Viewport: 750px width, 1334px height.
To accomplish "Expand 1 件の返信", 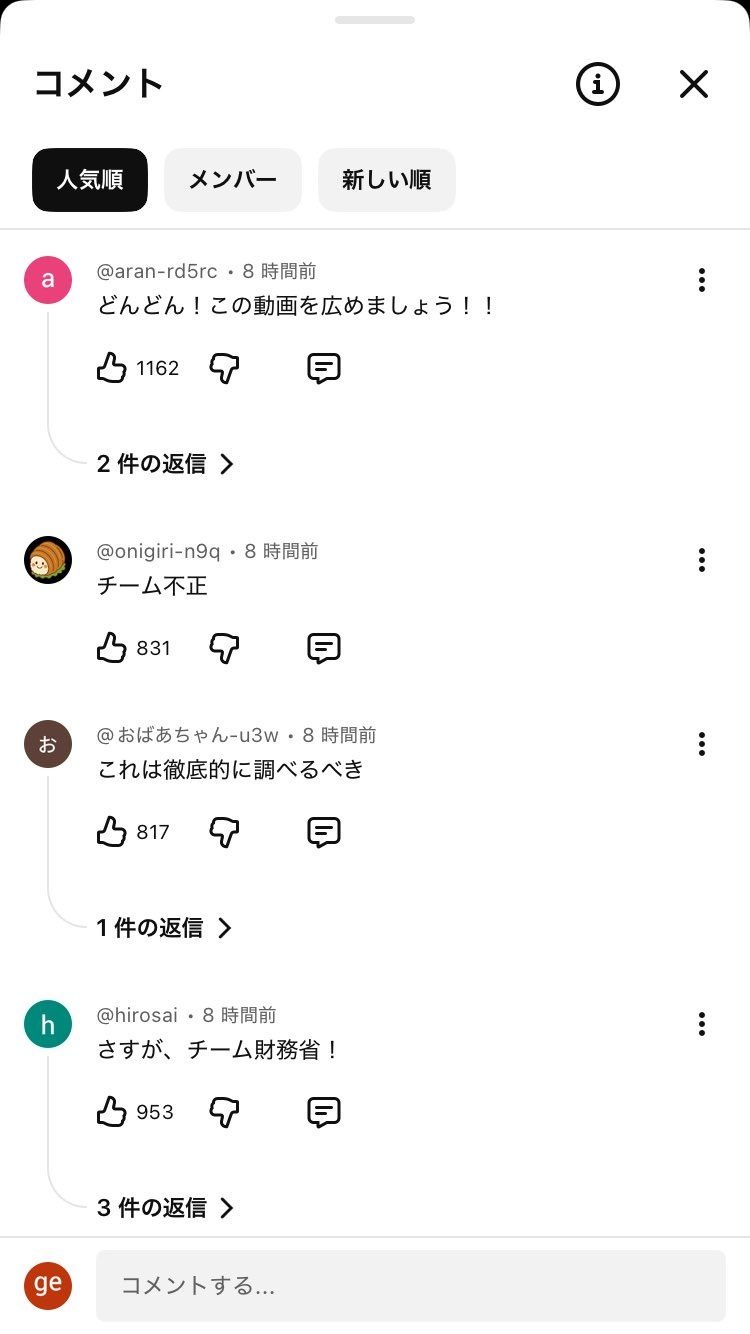I will coord(164,928).
